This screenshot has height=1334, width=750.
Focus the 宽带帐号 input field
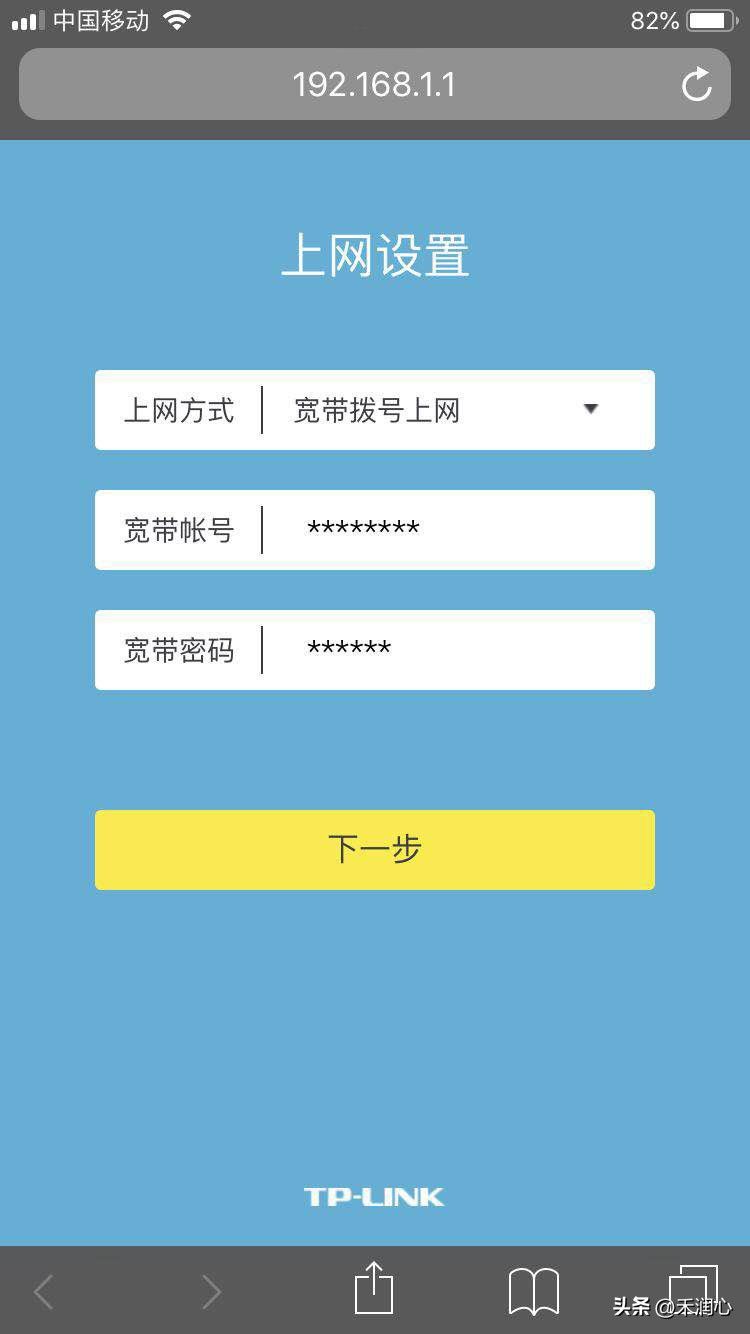[455, 530]
